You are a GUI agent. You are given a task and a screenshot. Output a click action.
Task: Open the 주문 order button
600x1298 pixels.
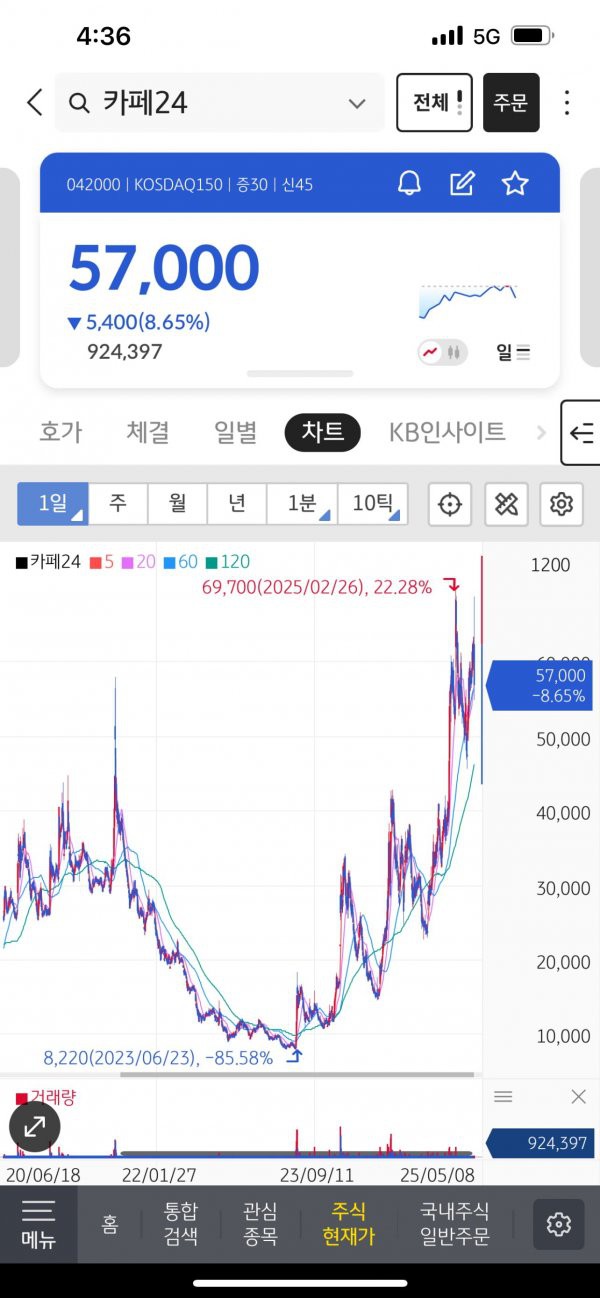pyautogui.click(x=511, y=102)
